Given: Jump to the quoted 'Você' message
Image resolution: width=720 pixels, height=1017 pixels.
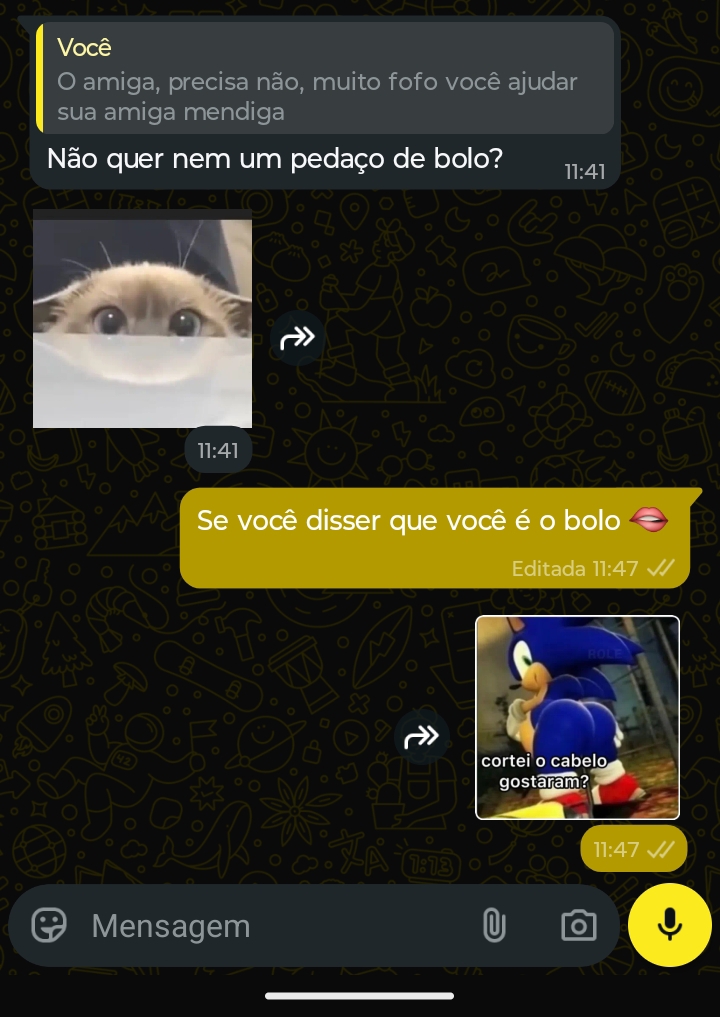Looking at the screenshot, I should [x=324, y=78].
